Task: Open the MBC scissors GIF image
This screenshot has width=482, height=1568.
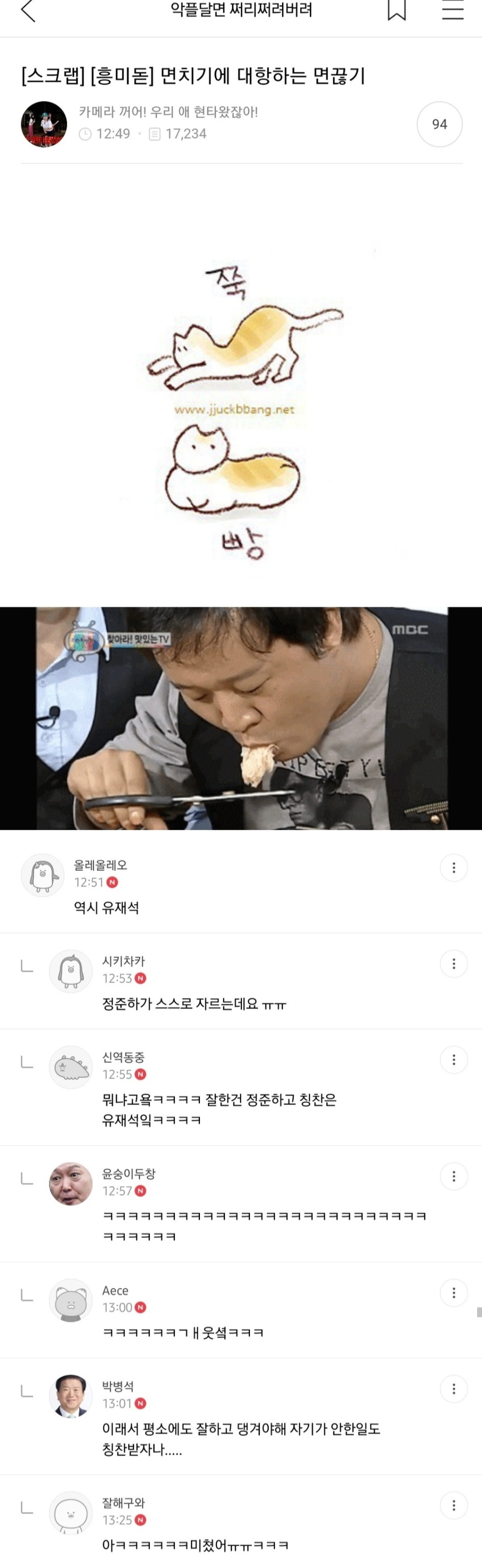Action: coord(241,718)
